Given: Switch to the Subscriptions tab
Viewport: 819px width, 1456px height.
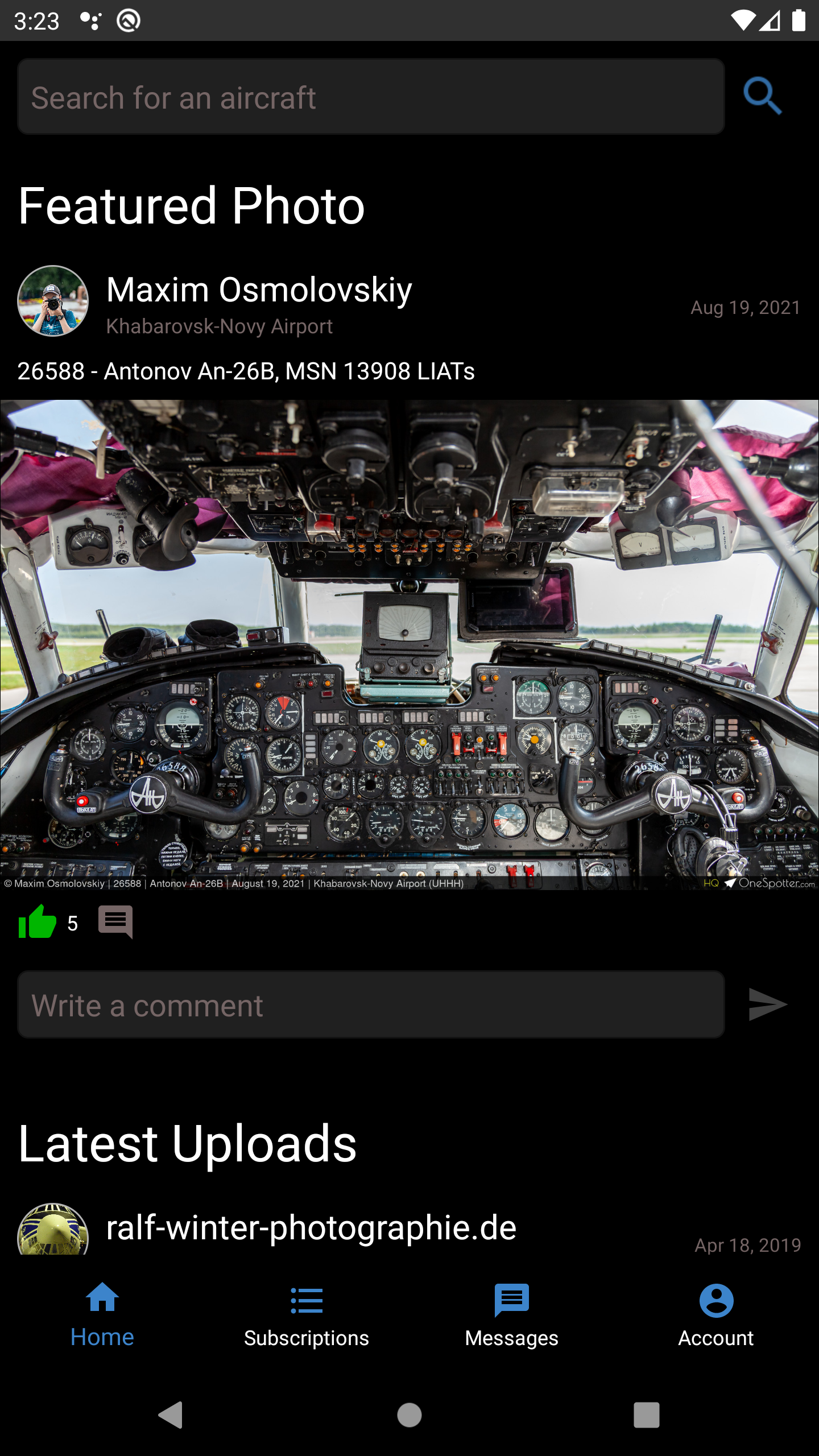Looking at the screenshot, I should click(307, 1315).
